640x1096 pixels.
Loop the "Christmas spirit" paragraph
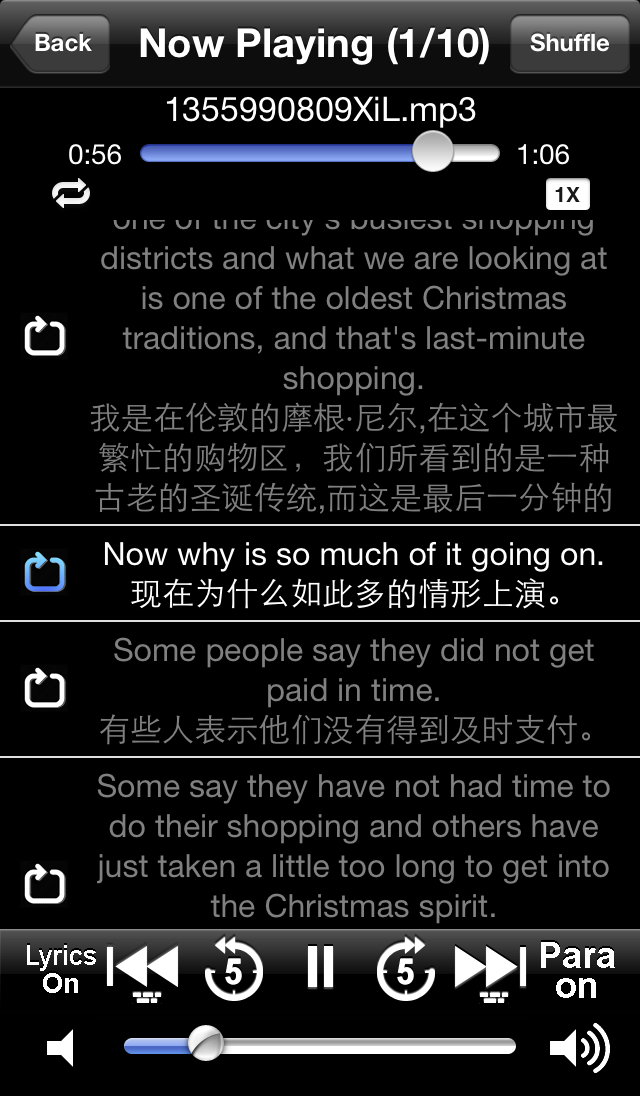tap(45, 884)
